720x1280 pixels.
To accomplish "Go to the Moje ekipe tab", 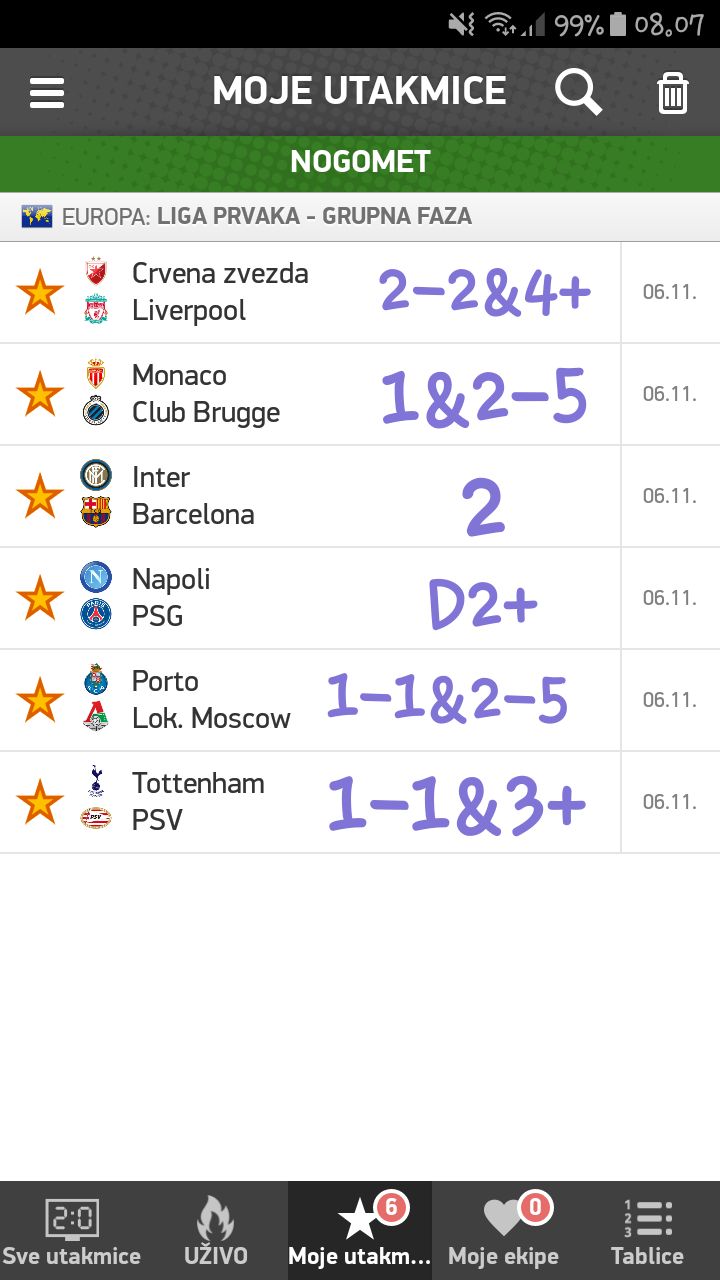I will point(504,1231).
